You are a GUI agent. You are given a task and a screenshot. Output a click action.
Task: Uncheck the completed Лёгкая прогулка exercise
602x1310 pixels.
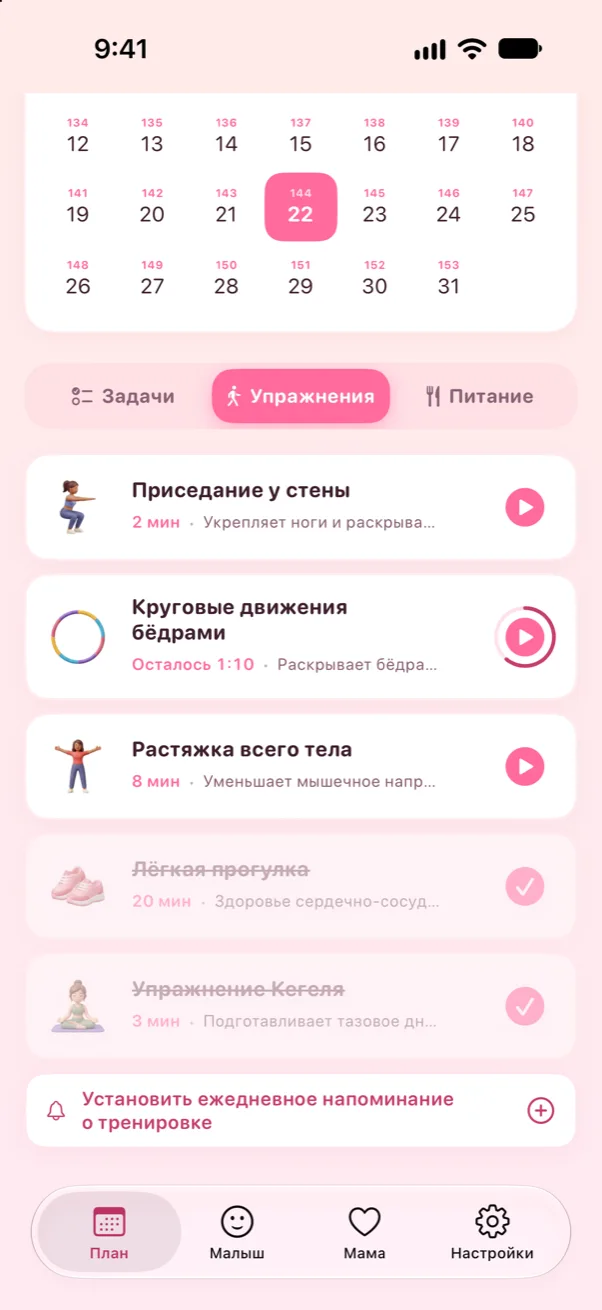[525, 886]
